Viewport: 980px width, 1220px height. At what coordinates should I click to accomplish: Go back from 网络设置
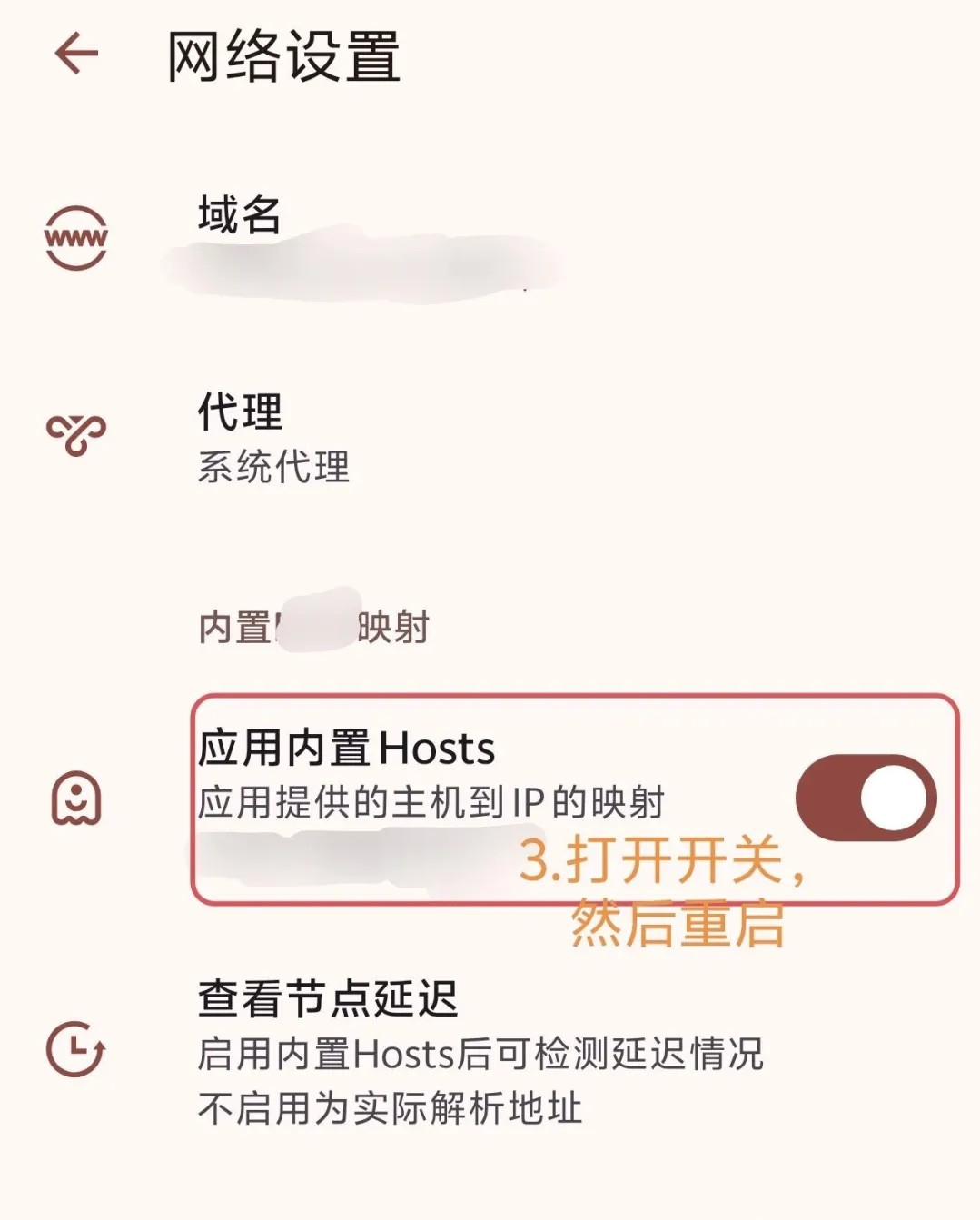(x=76, y=54)
